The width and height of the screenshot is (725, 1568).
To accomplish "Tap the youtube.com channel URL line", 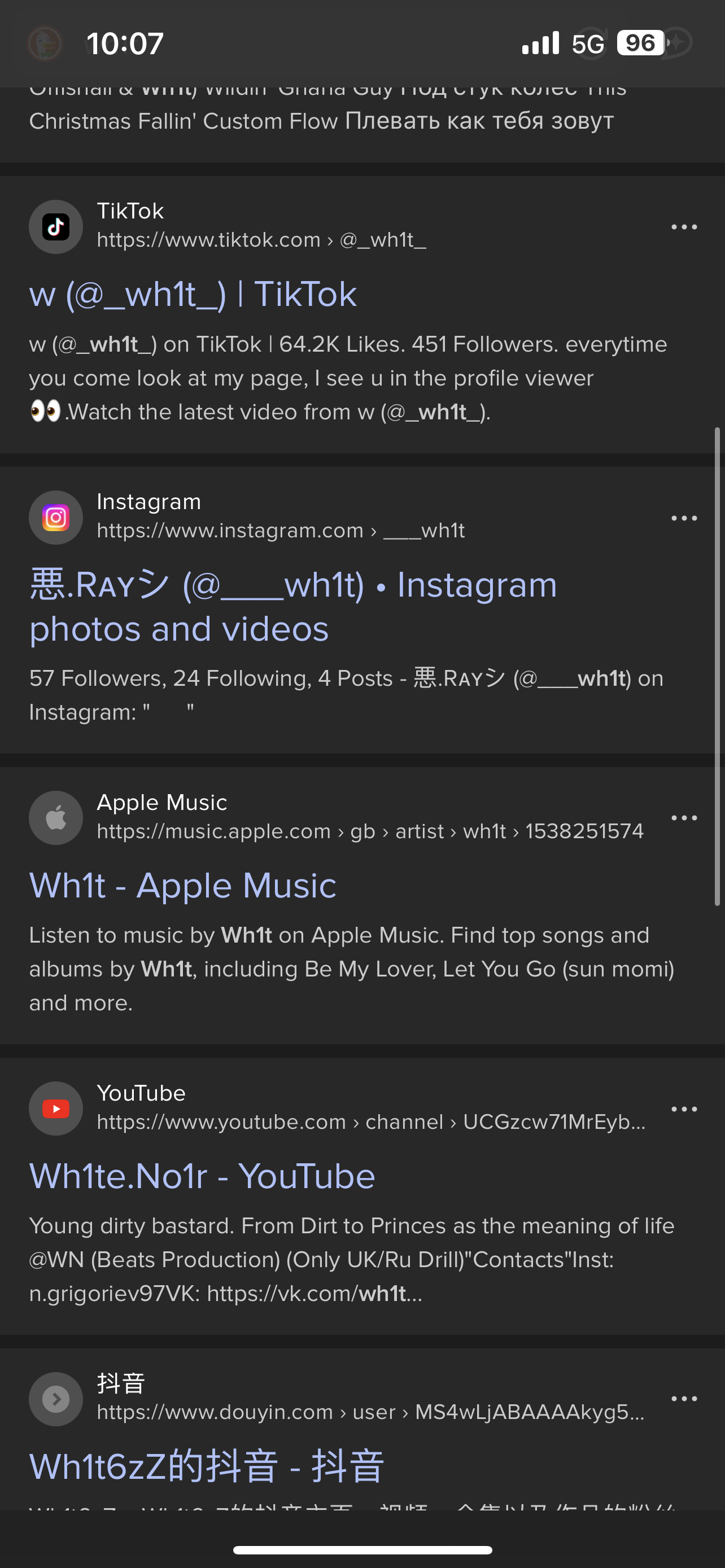I will [372, 1122].
